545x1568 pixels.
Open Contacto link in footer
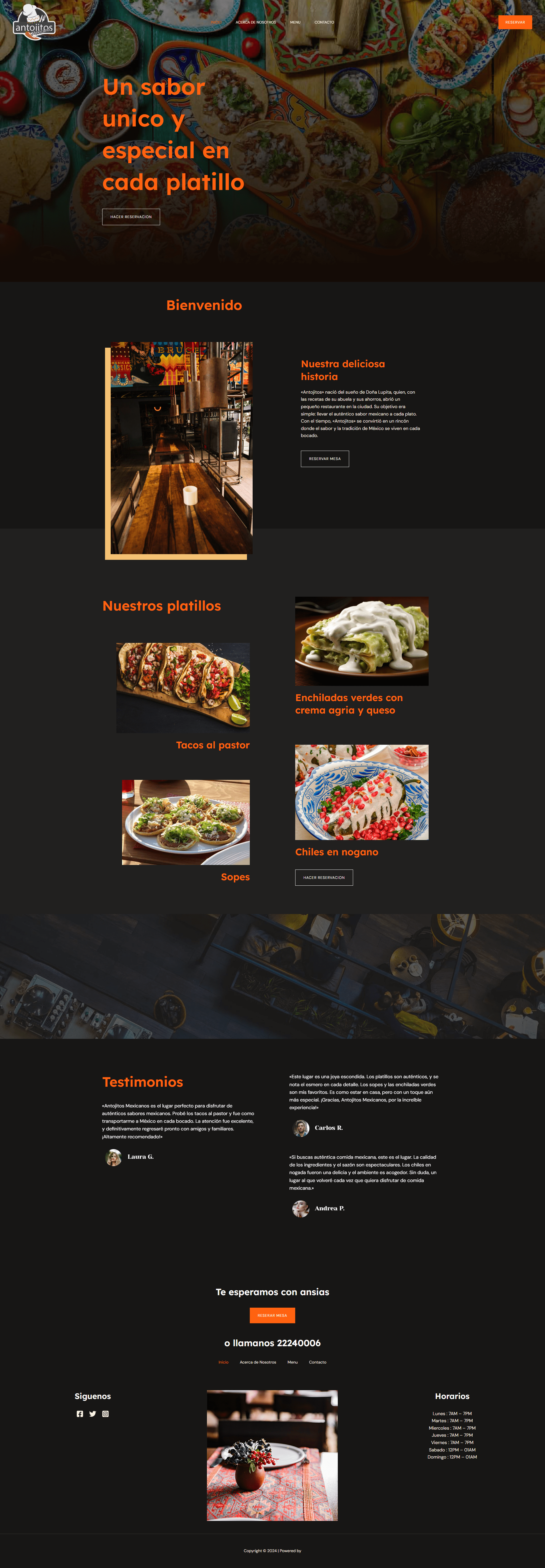317,1362
